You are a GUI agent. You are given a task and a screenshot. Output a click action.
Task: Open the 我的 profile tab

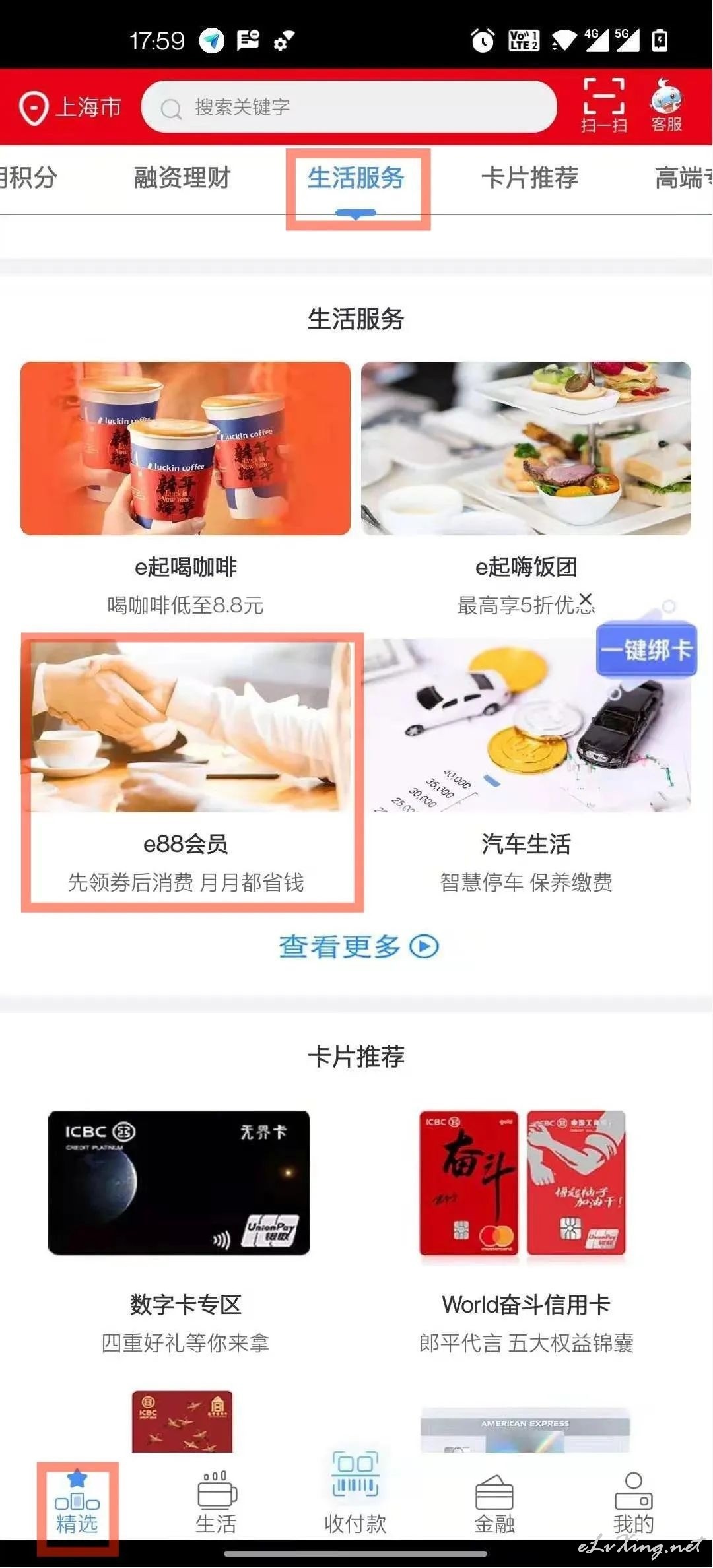click(x=634, y=1503)
